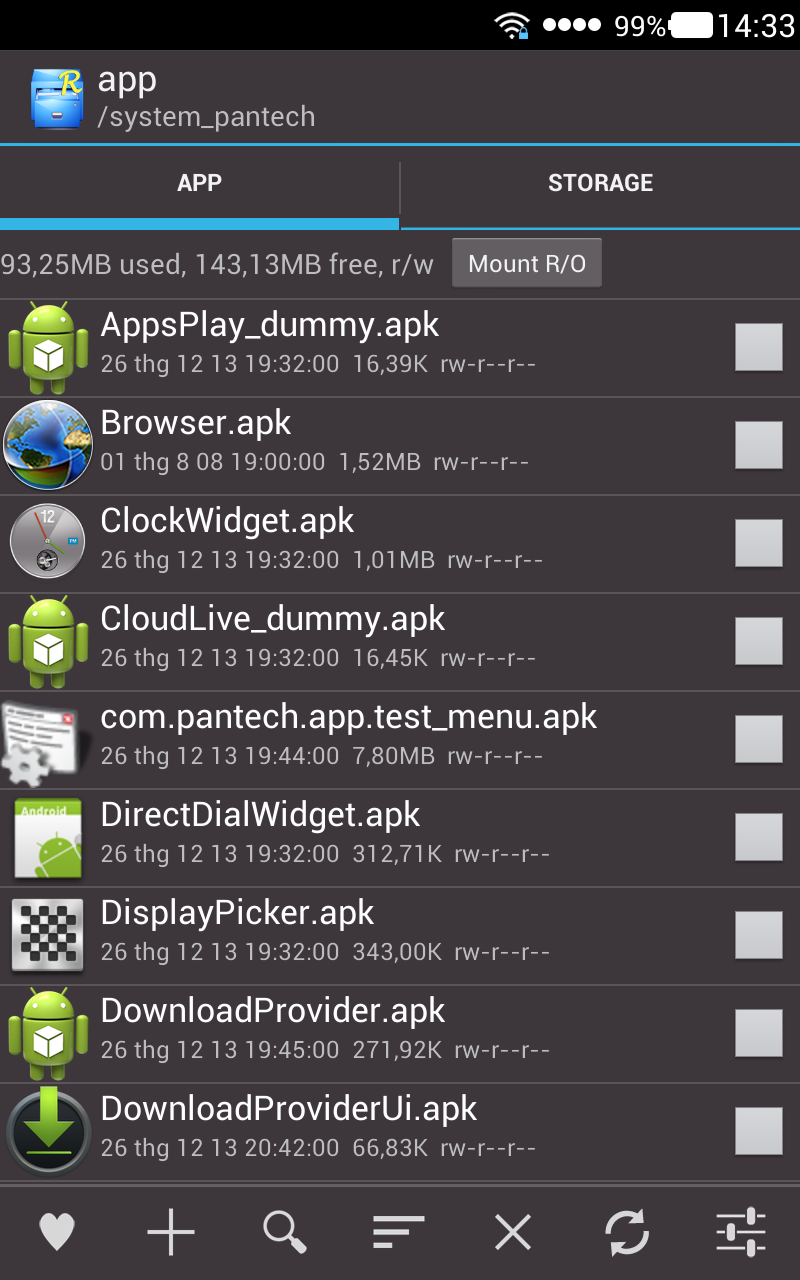The image size is (800, 1280).
Task: Switch to the STORAGE tab
Action: coord(600,183)
